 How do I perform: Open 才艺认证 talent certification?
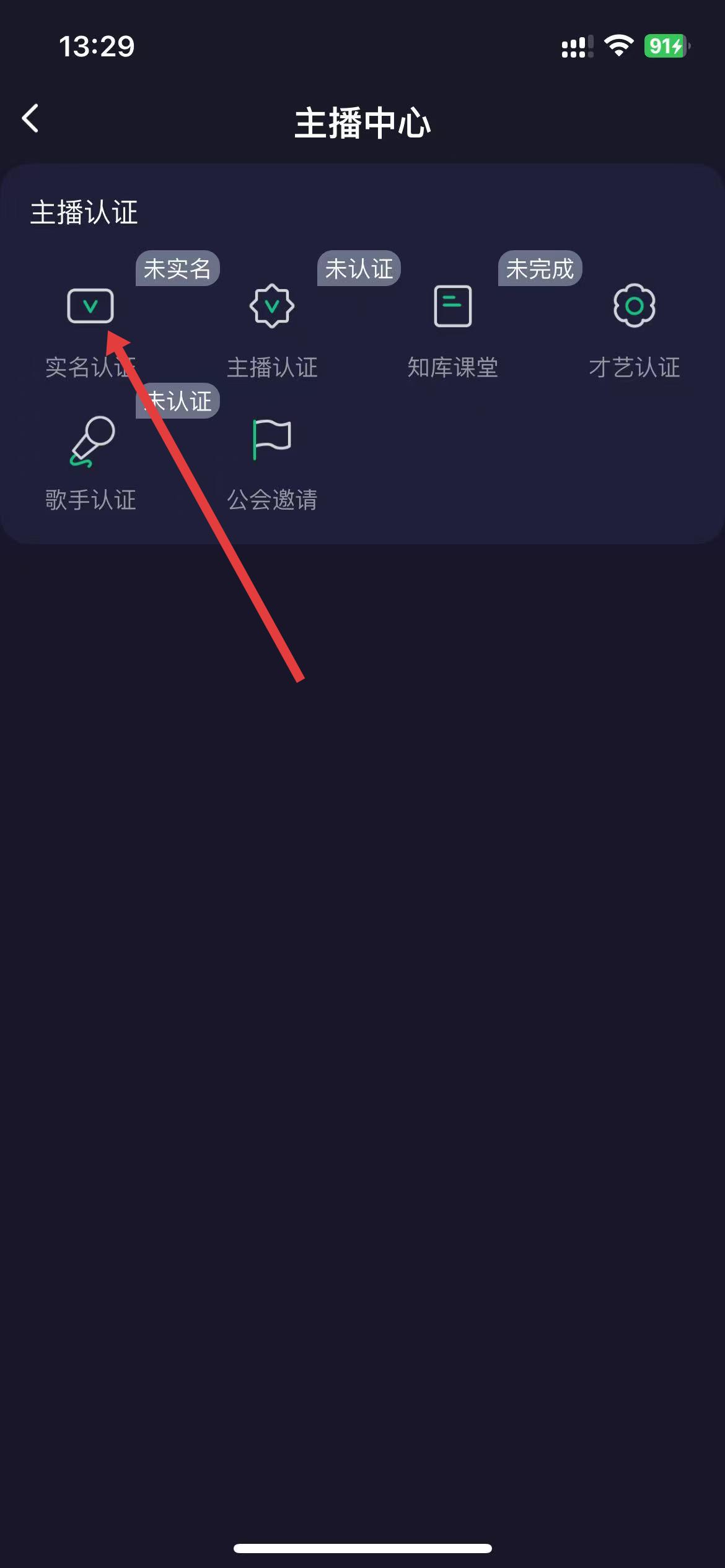click(x=634, y=306)
